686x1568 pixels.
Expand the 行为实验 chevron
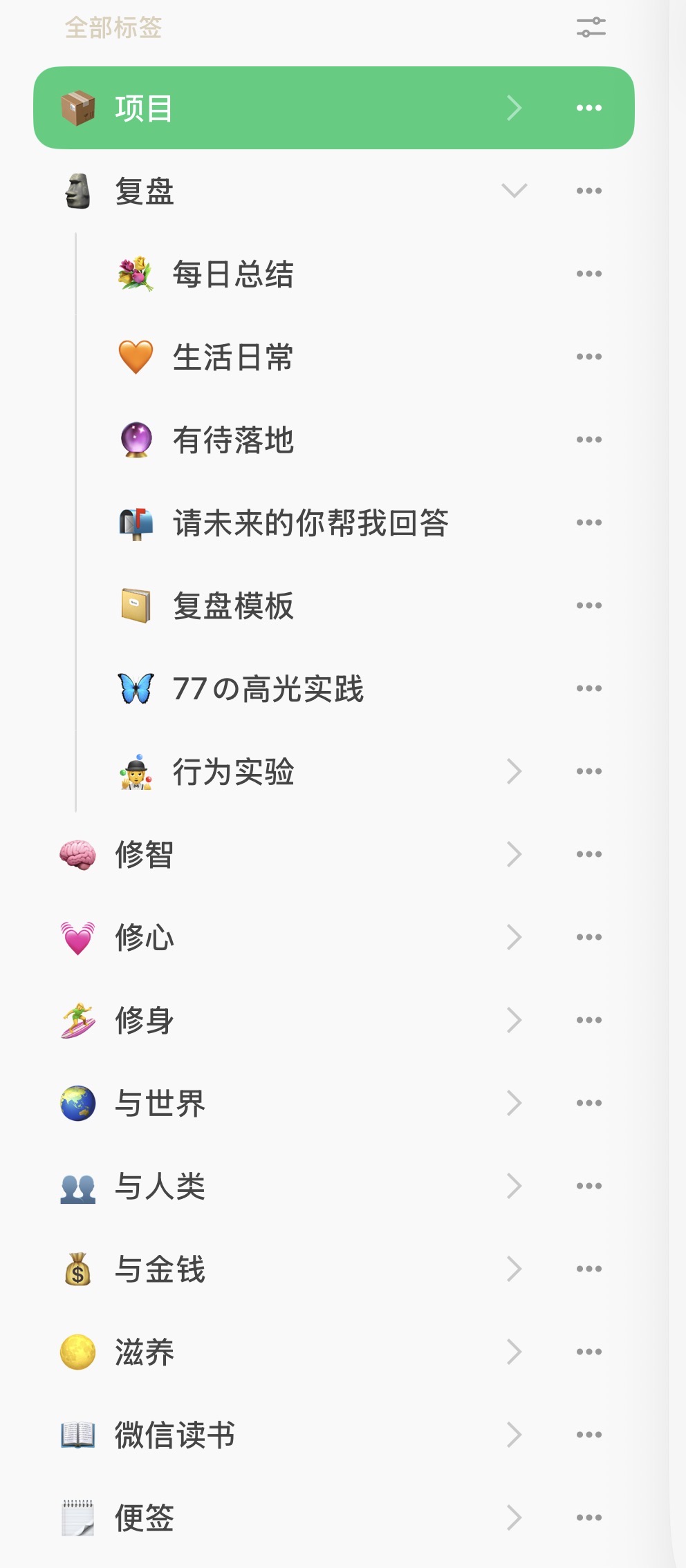(x=514, y=771)
